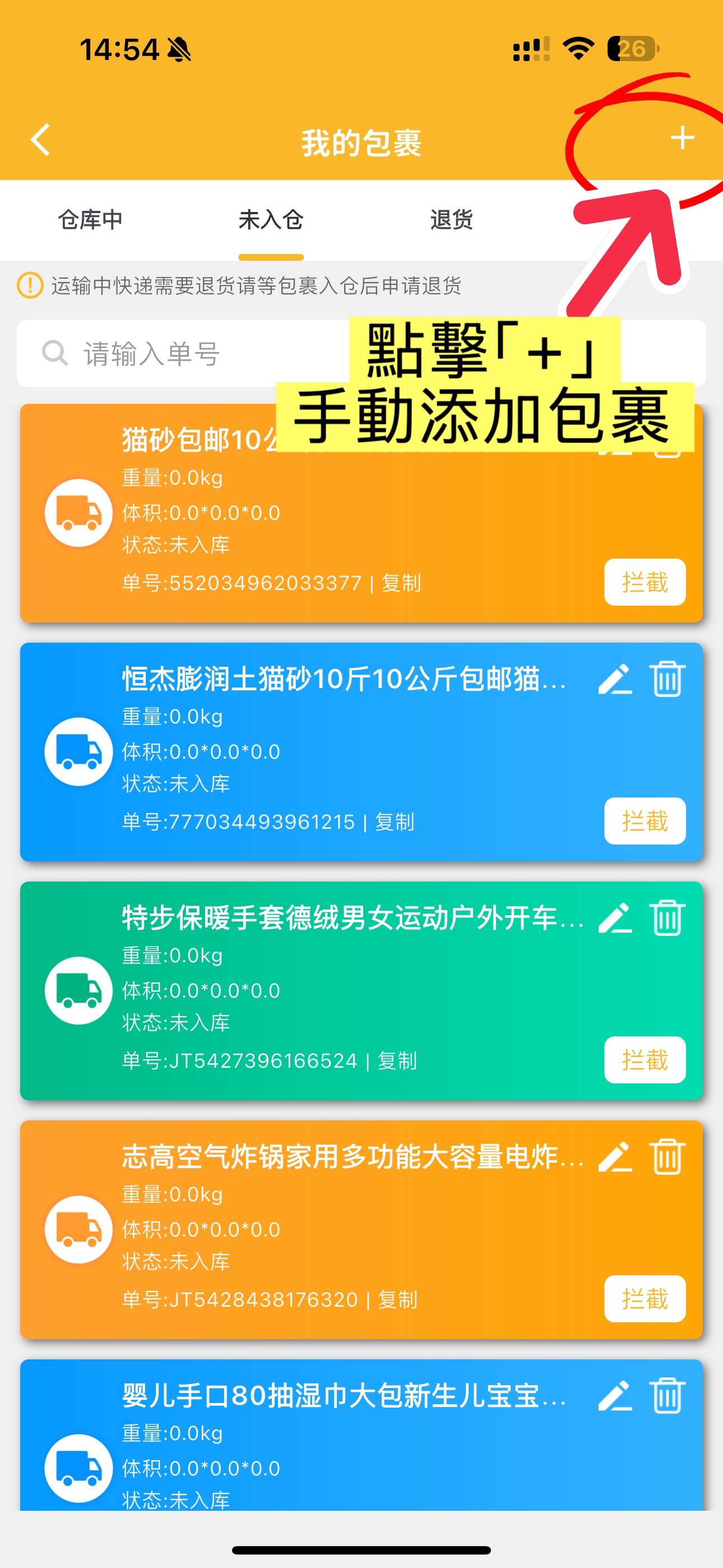Image resolution: width=723 pixels, height=1568 pixels.
Task: Copy tracking number JT5427396166524 via 复制
Action: (396, 1060)
